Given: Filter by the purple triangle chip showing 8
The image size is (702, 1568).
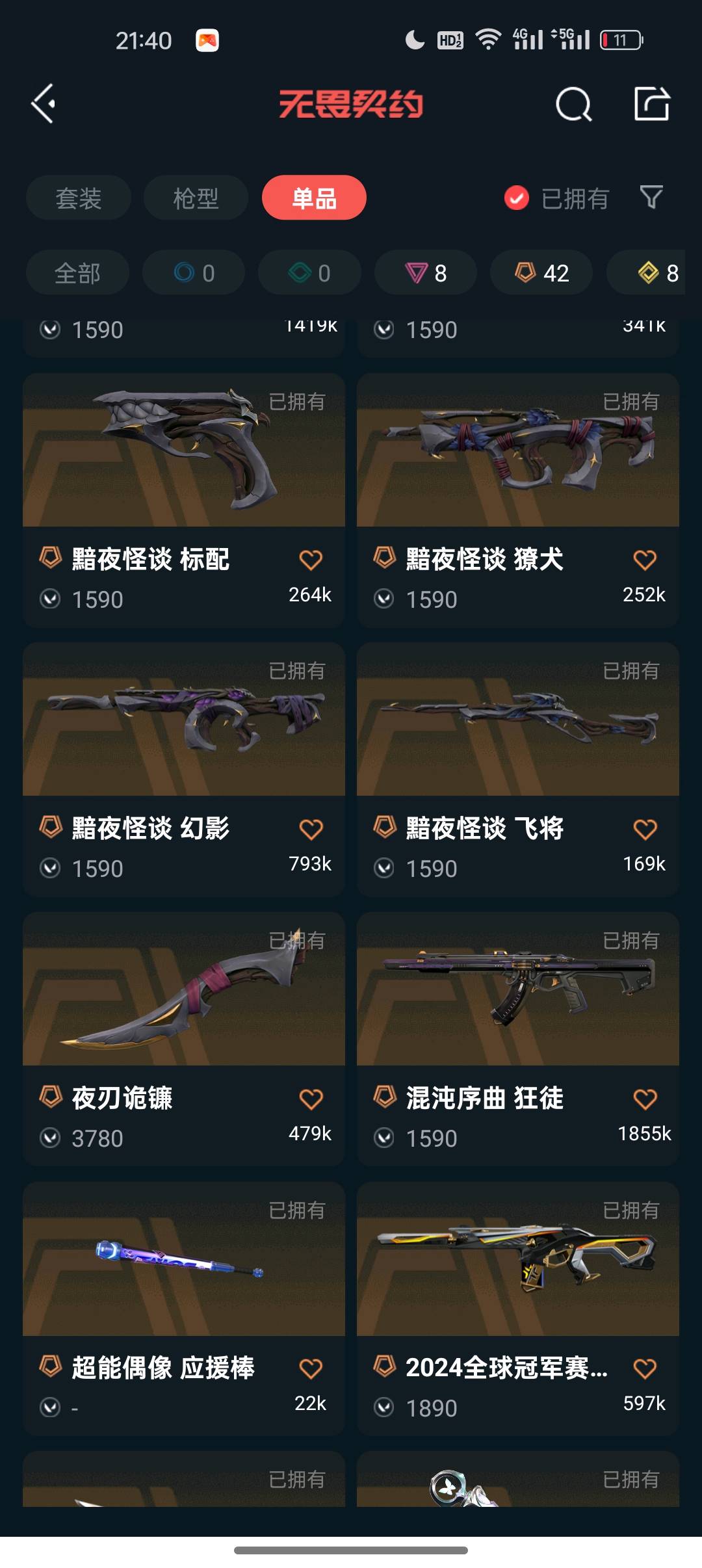Looking at the screenshot, I should click(426, 272).
